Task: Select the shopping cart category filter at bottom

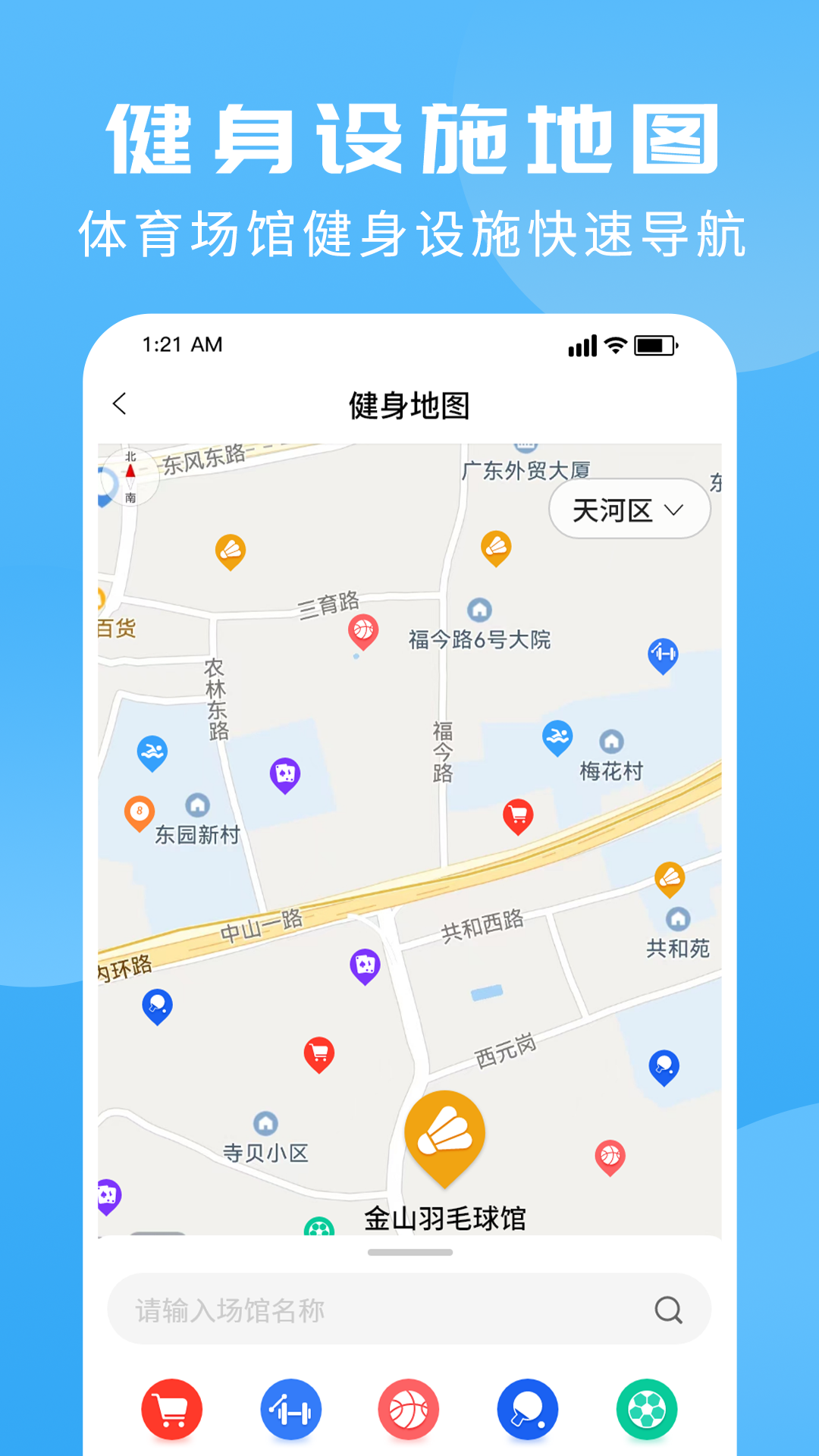Action: click(171, 1408)
